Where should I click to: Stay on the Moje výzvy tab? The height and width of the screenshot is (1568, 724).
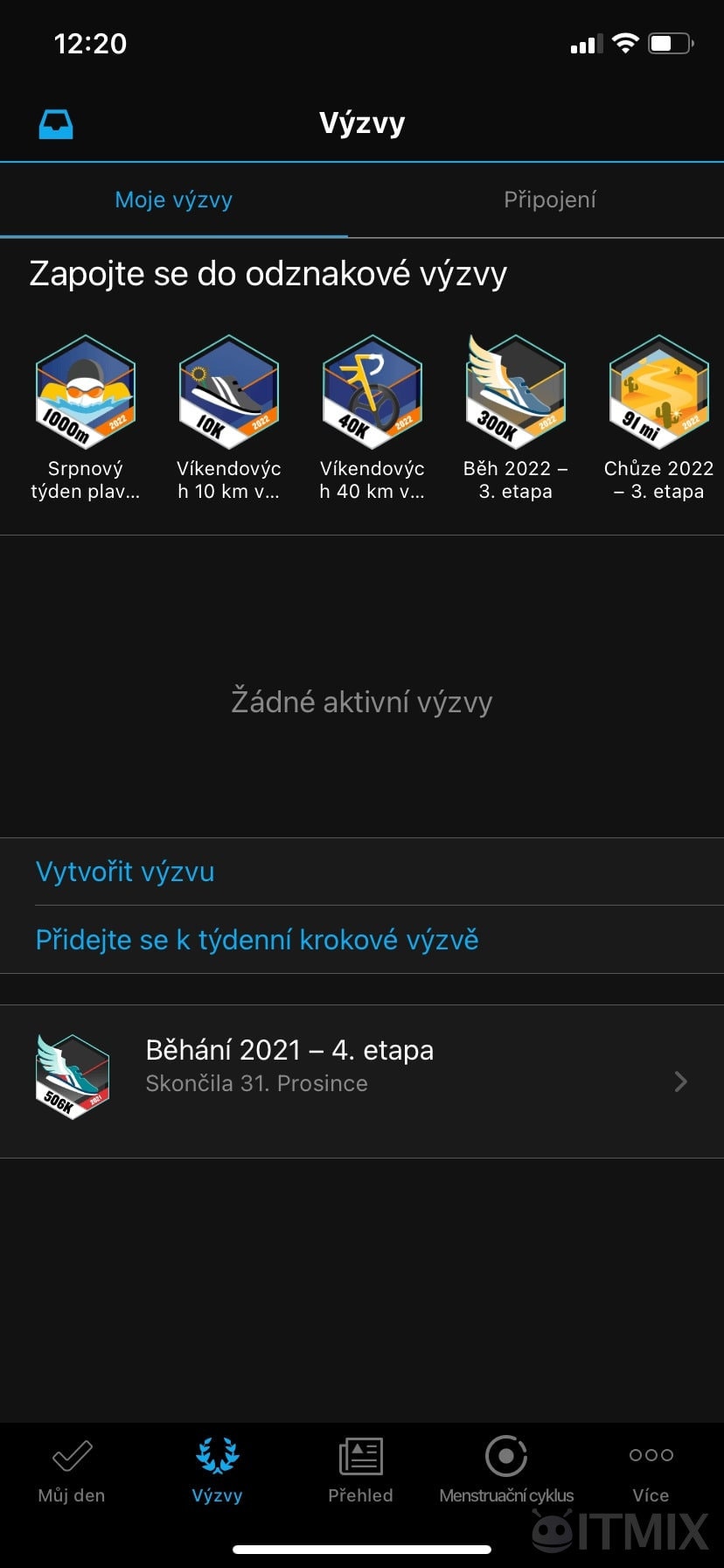point(173,199)
